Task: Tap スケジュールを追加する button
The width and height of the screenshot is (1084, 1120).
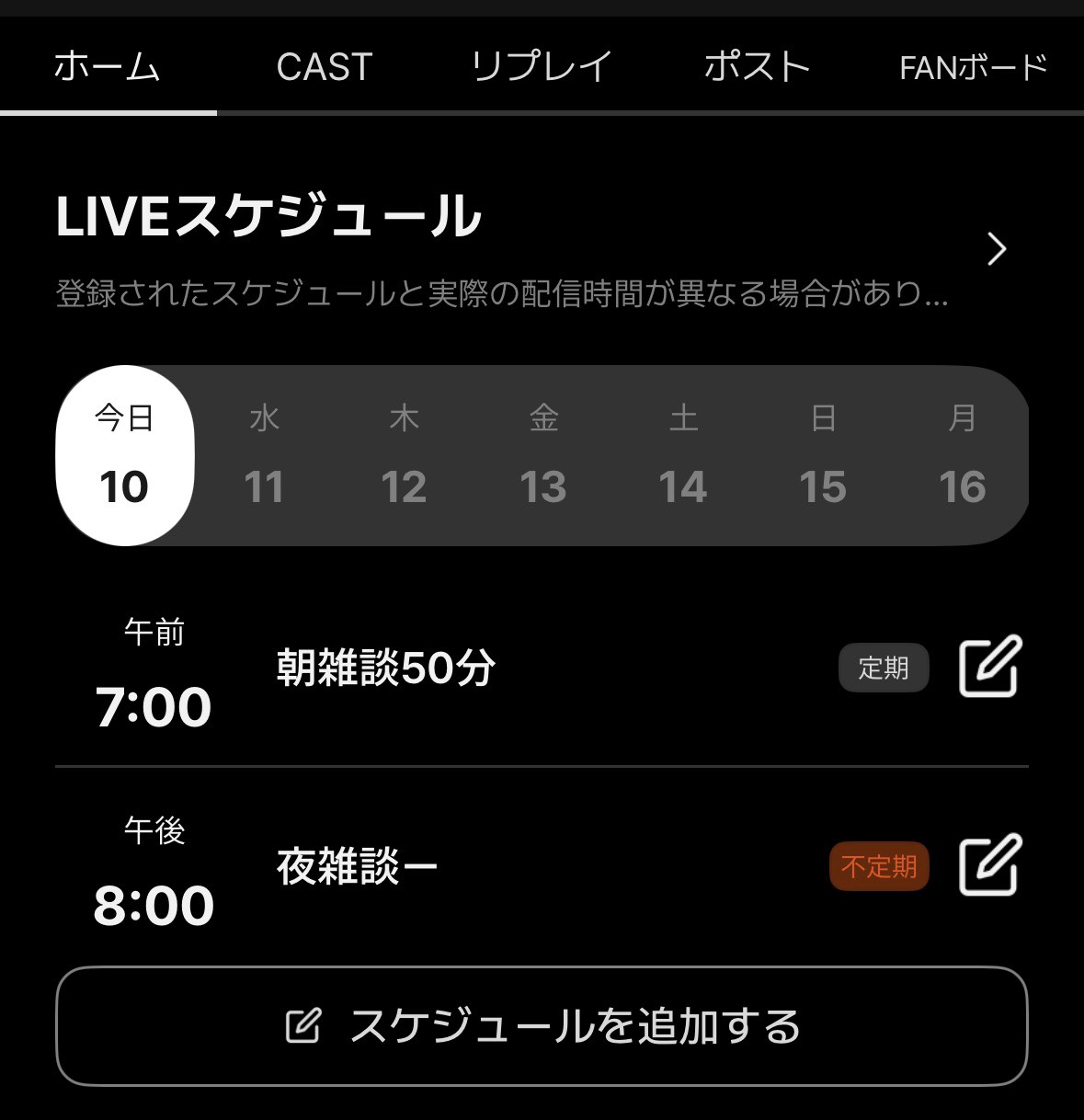Action: [542, 1026]
